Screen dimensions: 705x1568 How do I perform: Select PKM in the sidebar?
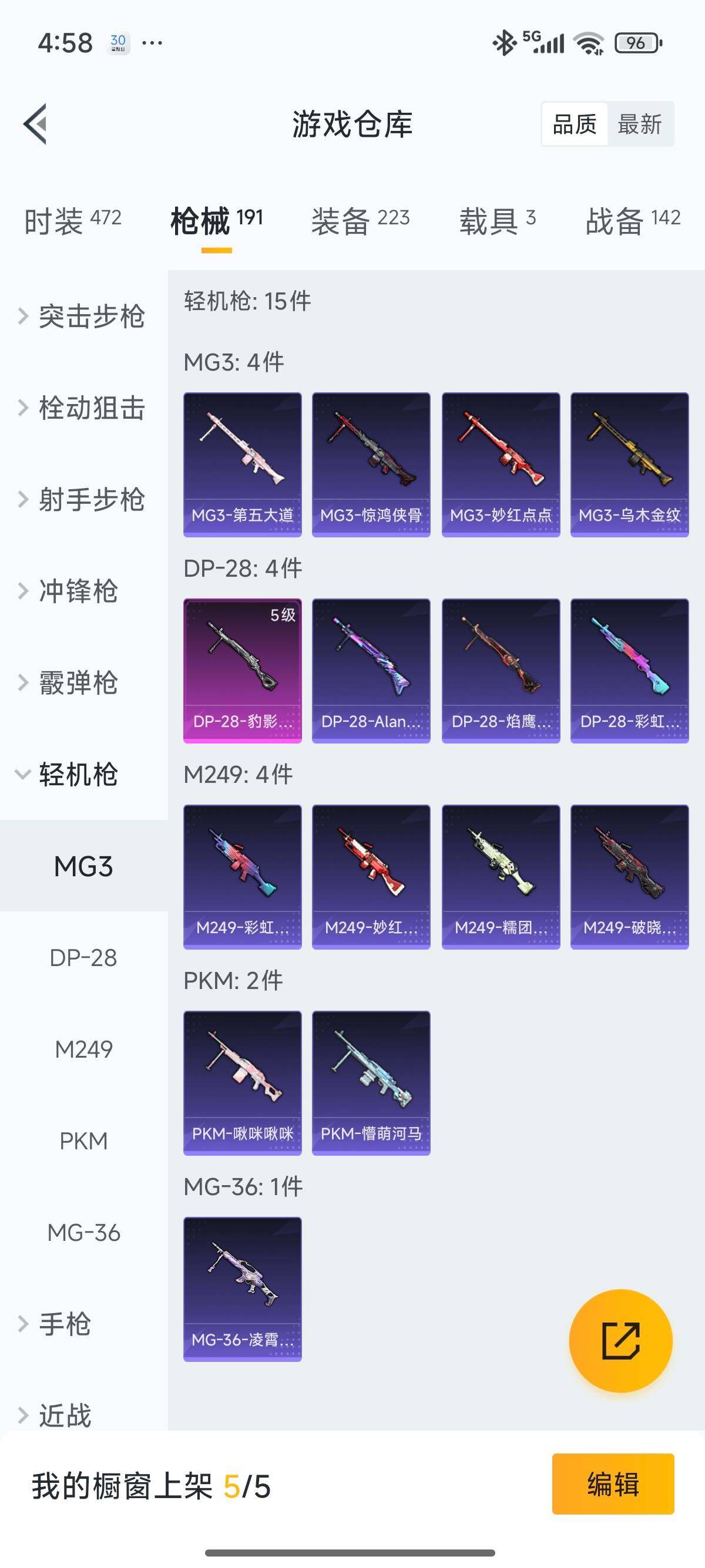[x=83, y=1140]
